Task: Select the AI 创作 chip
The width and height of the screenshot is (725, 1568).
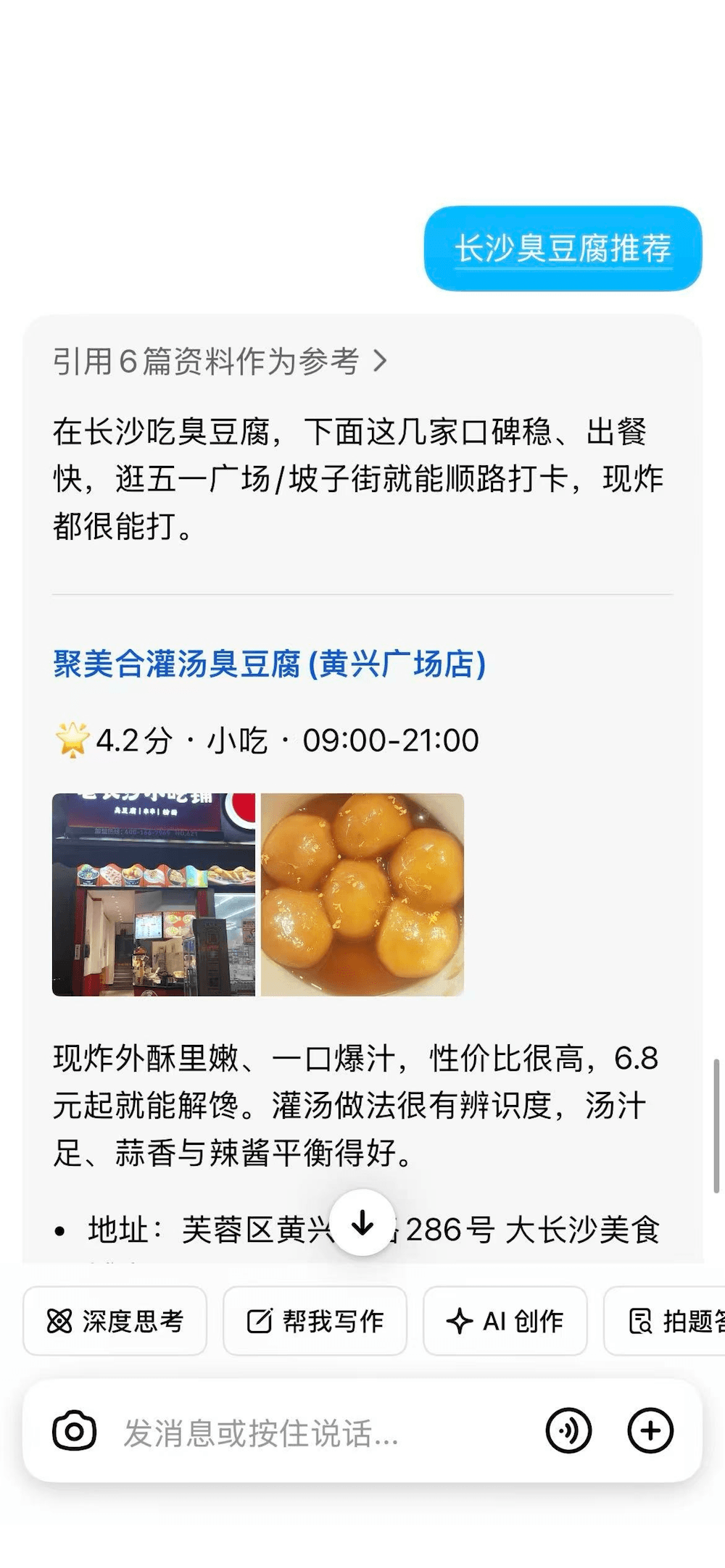Action: pyautogui.click(x=505, y=1320)
